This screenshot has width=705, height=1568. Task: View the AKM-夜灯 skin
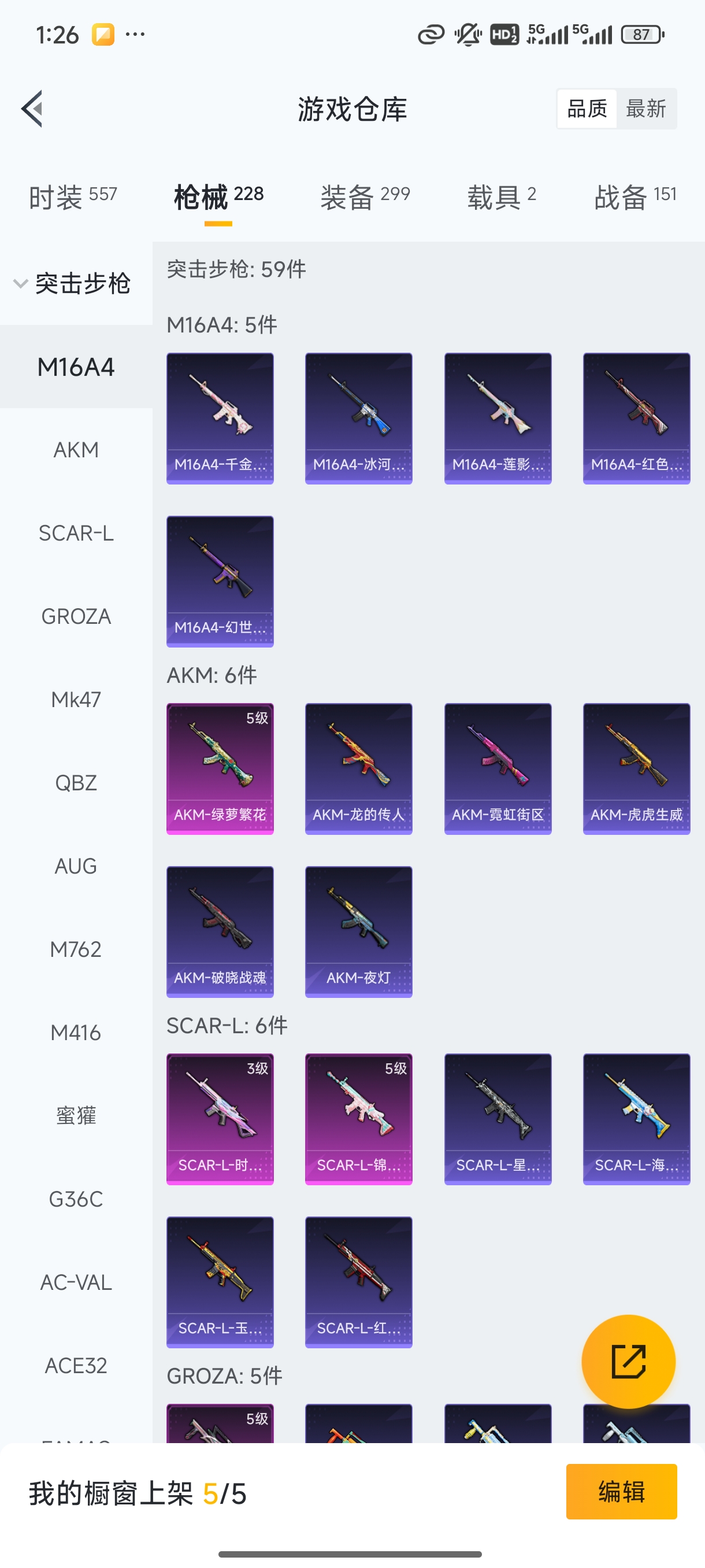(x=358, y=931)
